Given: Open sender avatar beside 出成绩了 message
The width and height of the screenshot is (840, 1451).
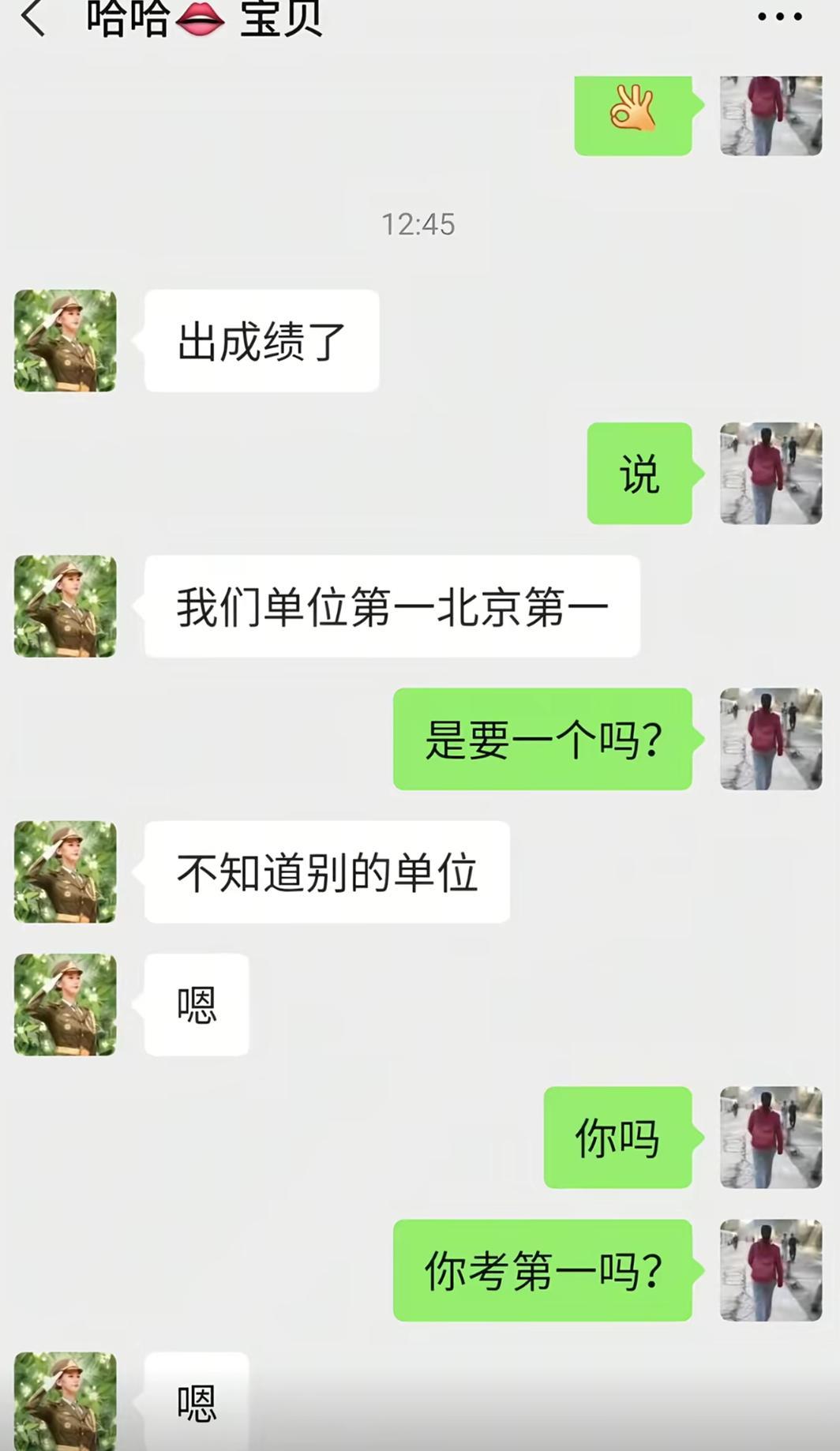Looking at the screenshot, I should 66,340.
